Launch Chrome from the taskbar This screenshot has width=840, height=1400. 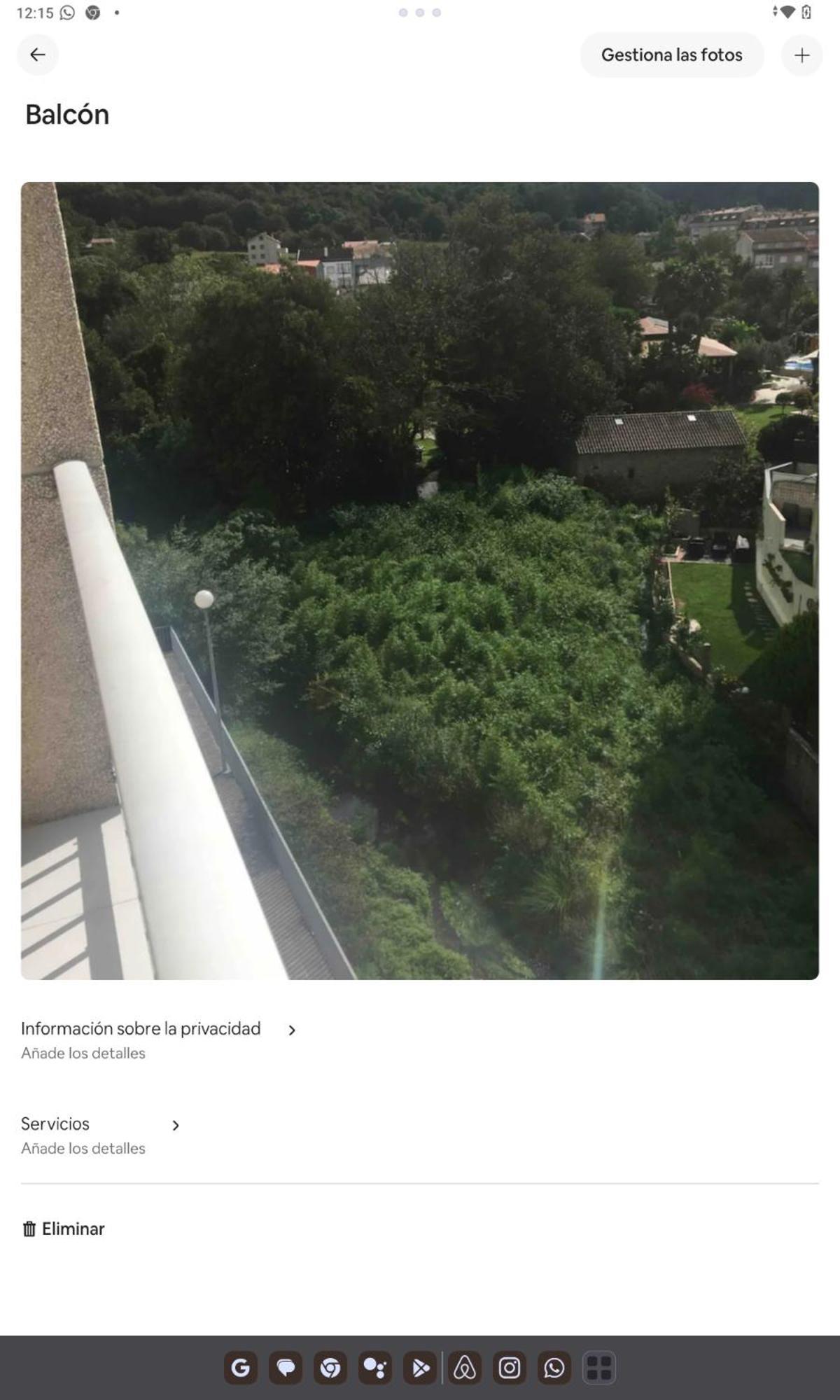coord(330,1368)
